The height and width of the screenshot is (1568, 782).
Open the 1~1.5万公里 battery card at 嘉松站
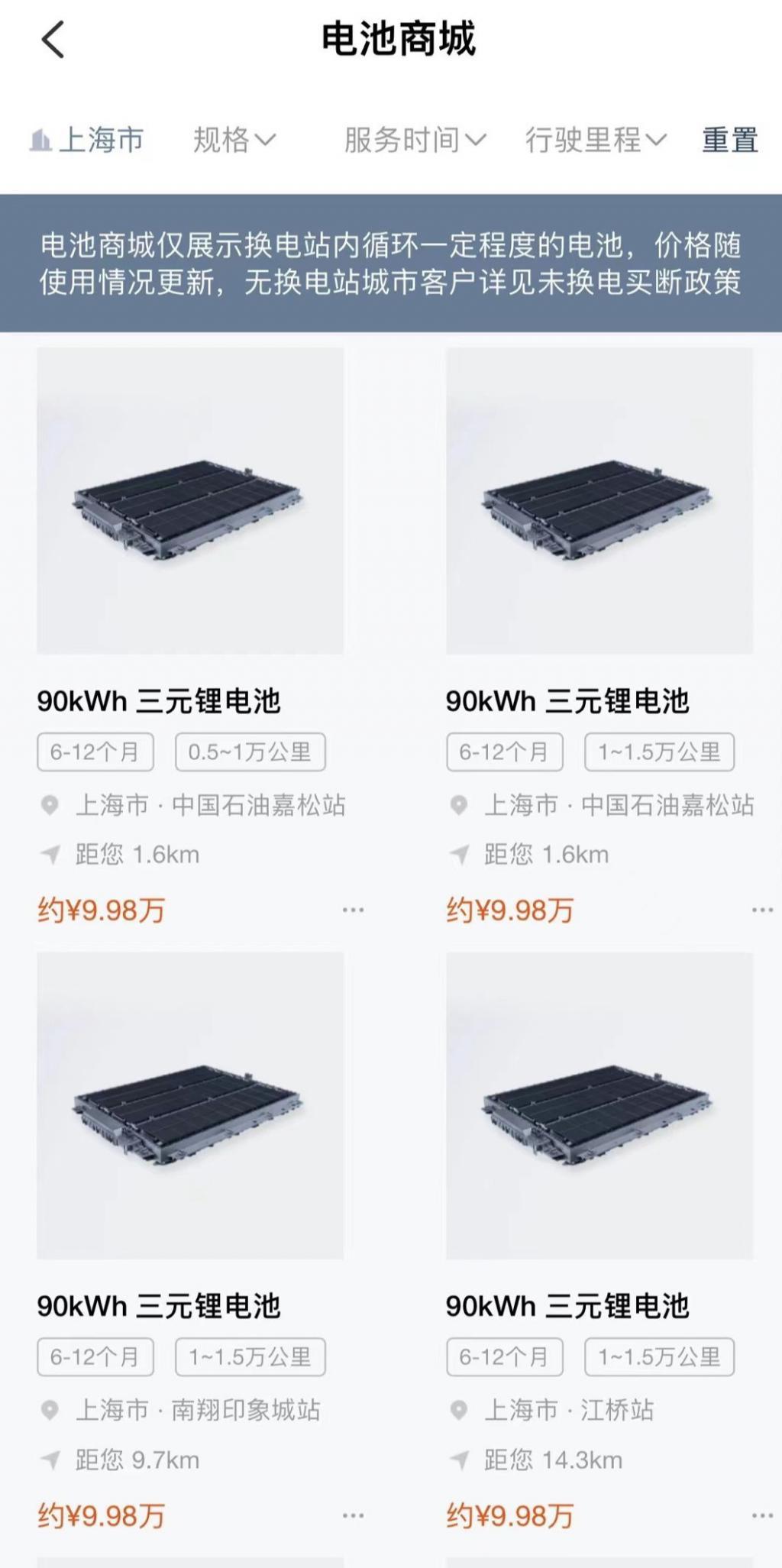599,501
